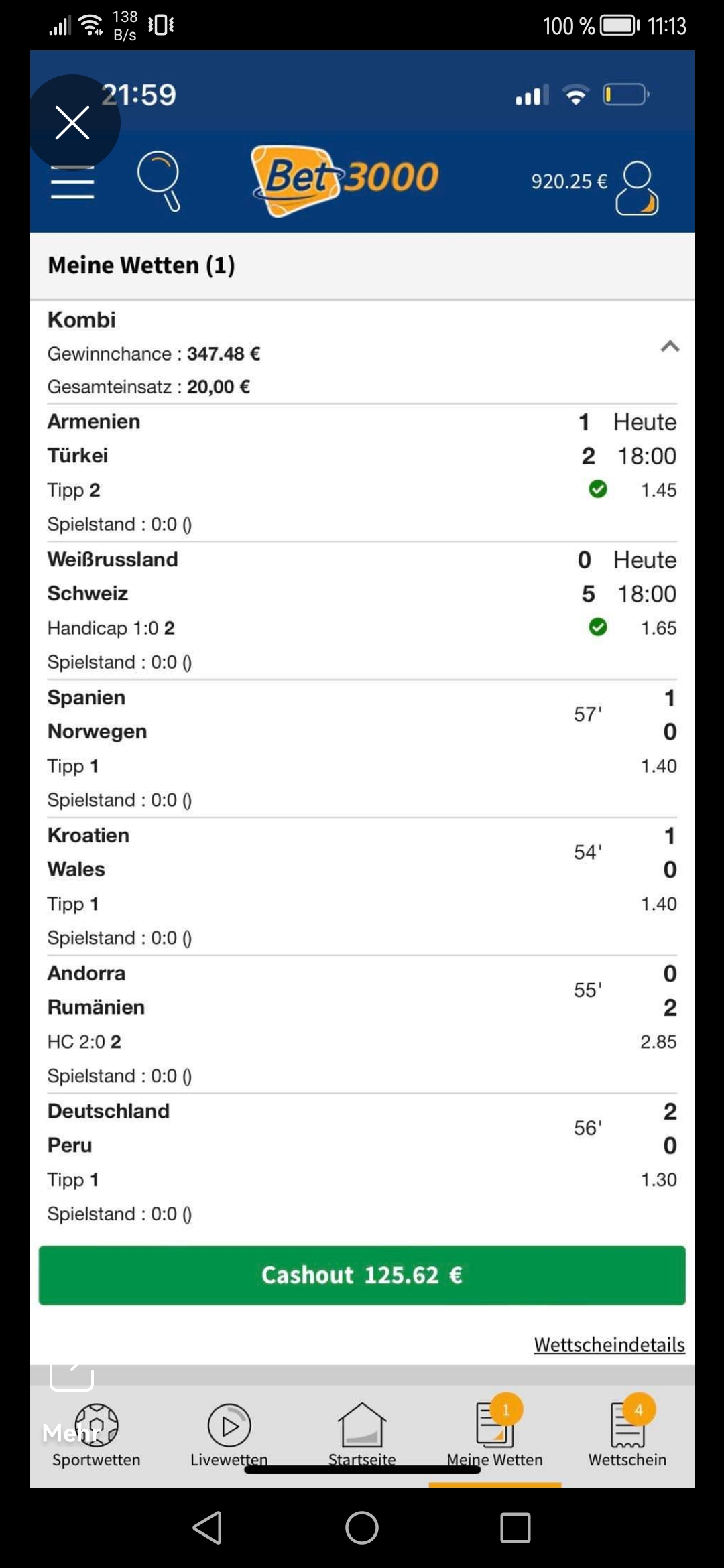Open recent apps overview
The height and width of the screenshot is (1568, 724).
coord(515,1527)
